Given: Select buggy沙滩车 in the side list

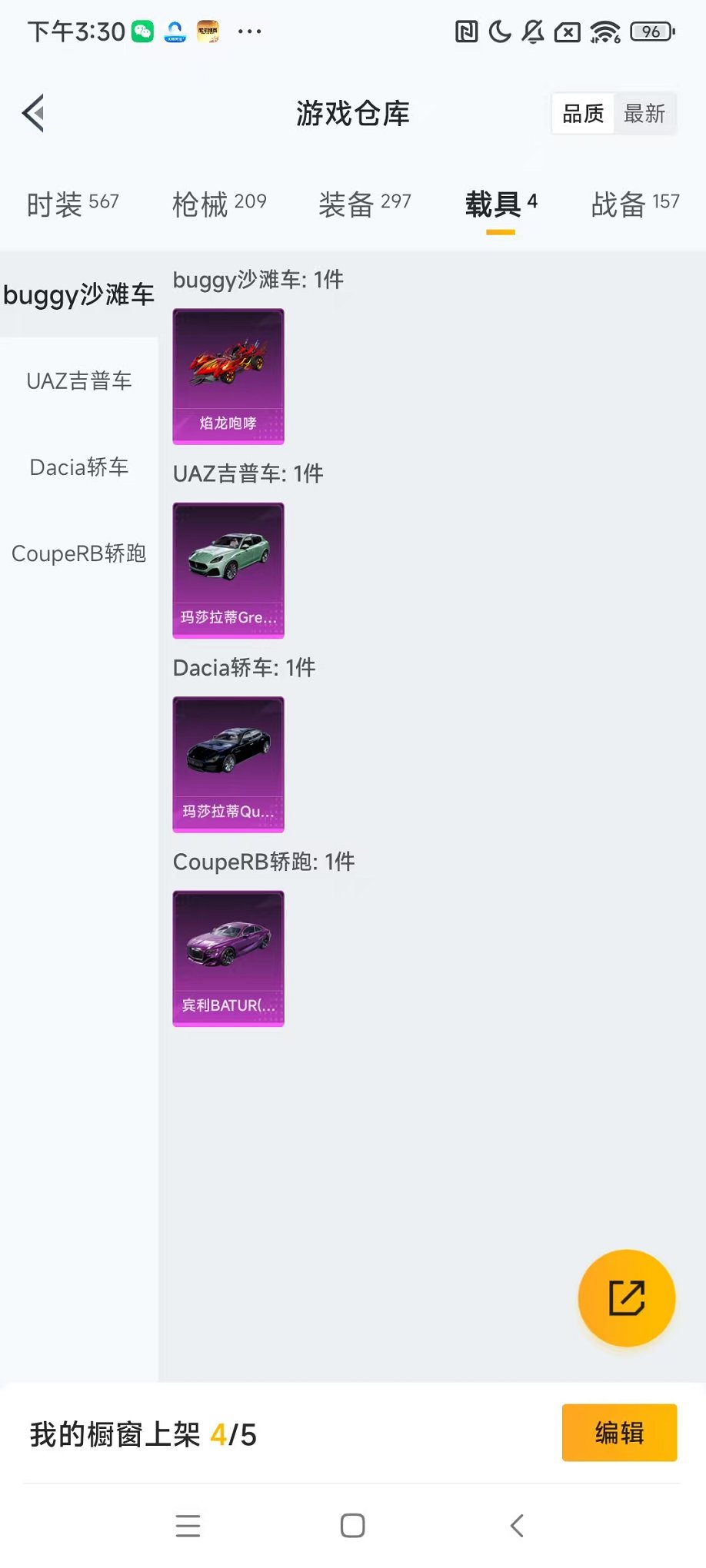Looking at the screenshot, I should (x=78, y=294).
